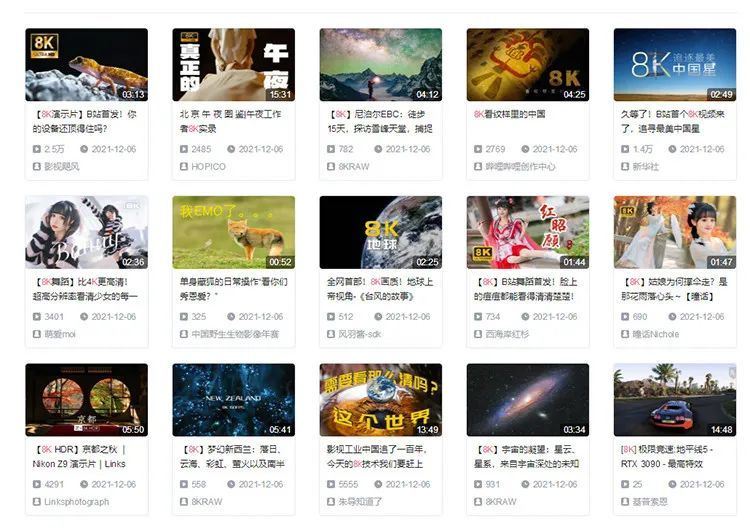
Task: Open the Beijing midnight video by HOPICO
Action: 233,65
